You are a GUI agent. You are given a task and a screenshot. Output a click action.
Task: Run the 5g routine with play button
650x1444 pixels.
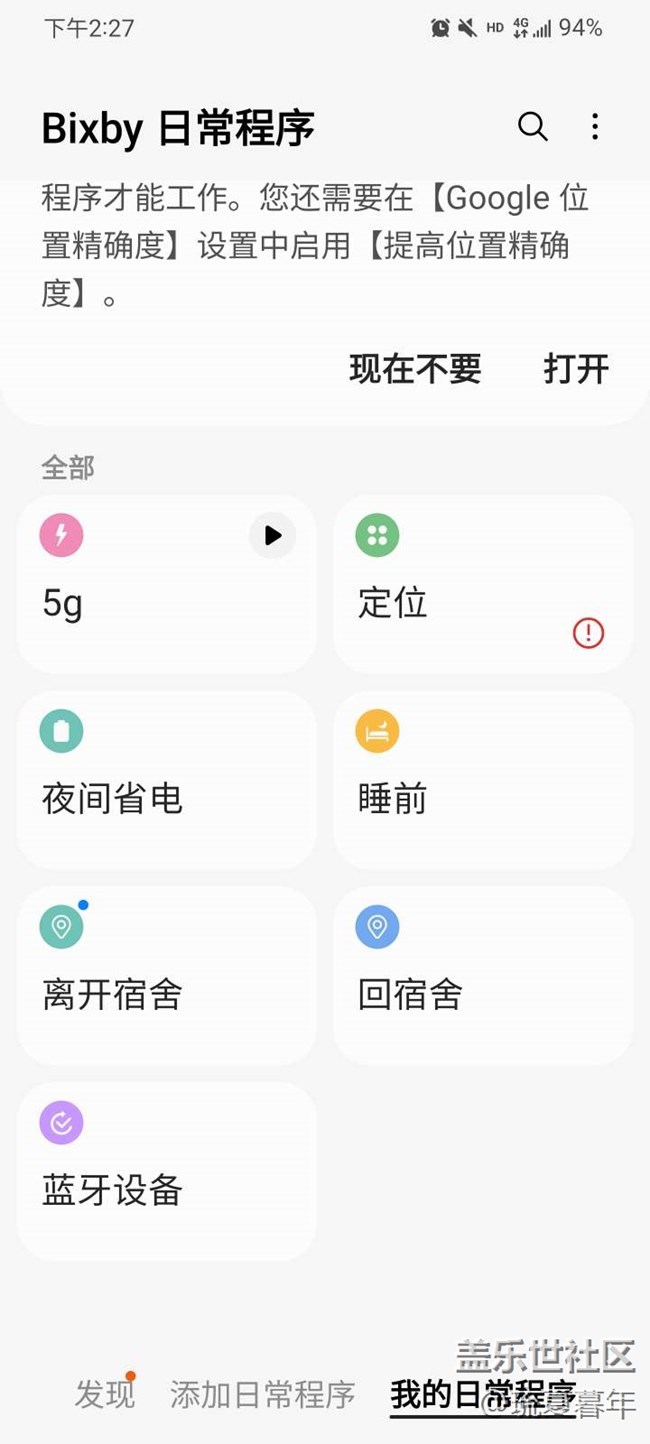click(x=272, y=536)
